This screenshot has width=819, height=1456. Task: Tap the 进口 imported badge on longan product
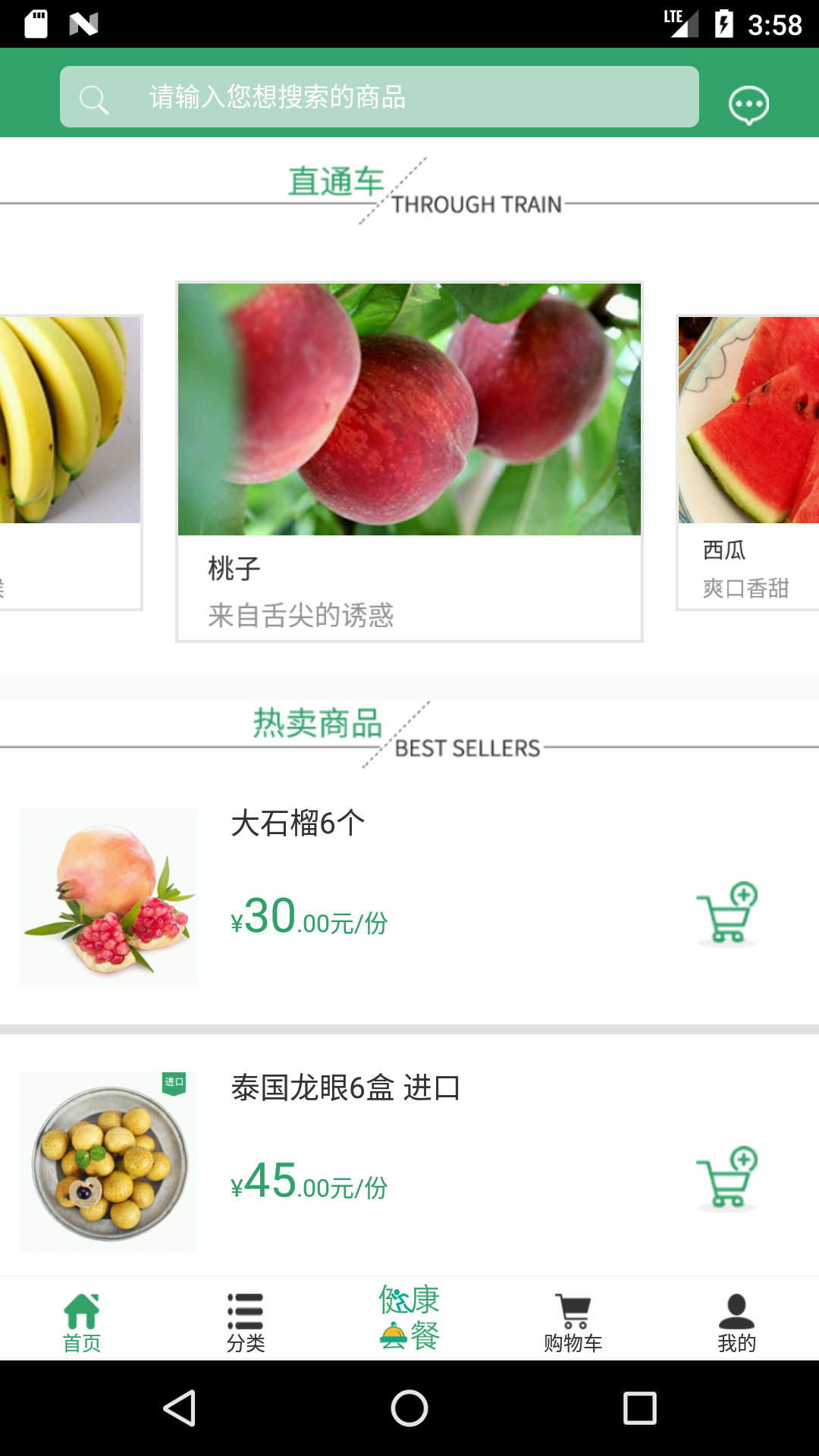175,1084
